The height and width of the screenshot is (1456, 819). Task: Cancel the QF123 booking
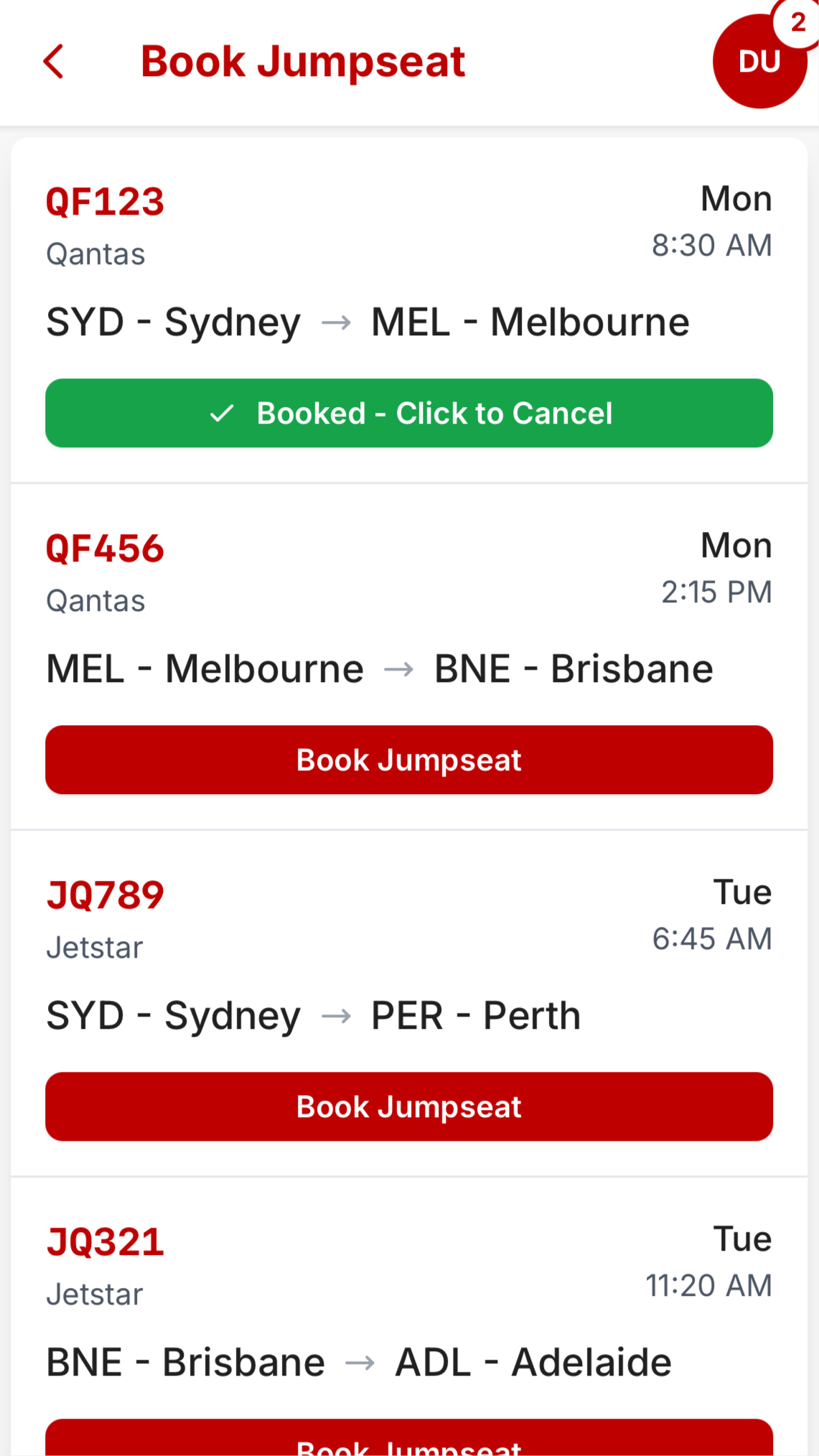pyautogui.click(x=408, y=413)
